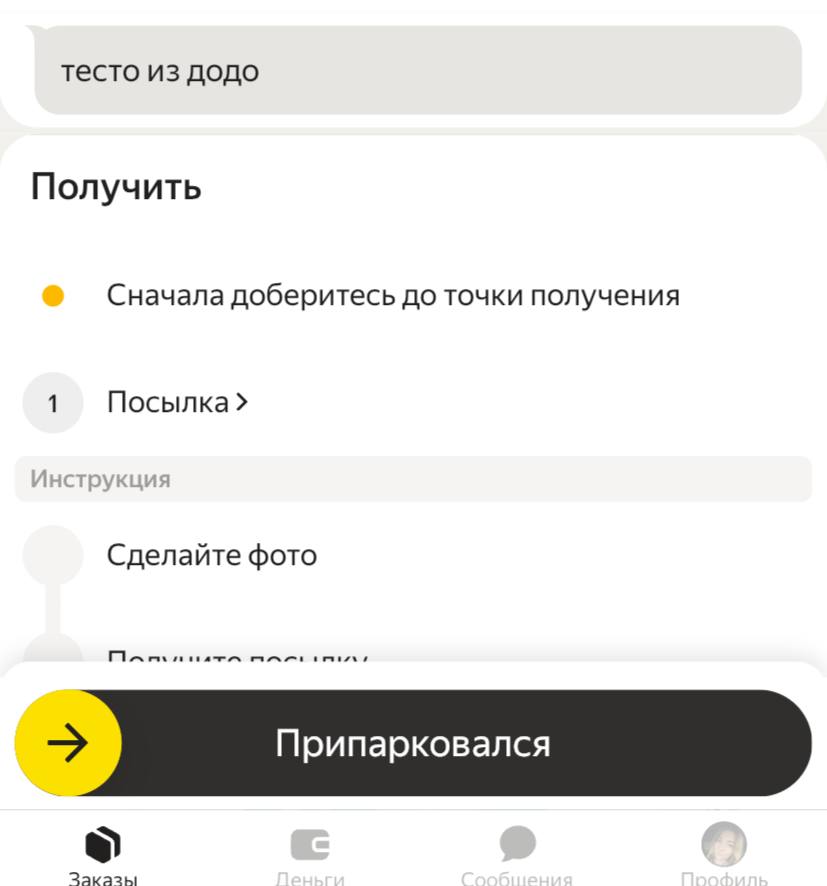Open the Деньги tab
Image resolution: width=827 pixels, height=886 pixels.
click(310, 855)
